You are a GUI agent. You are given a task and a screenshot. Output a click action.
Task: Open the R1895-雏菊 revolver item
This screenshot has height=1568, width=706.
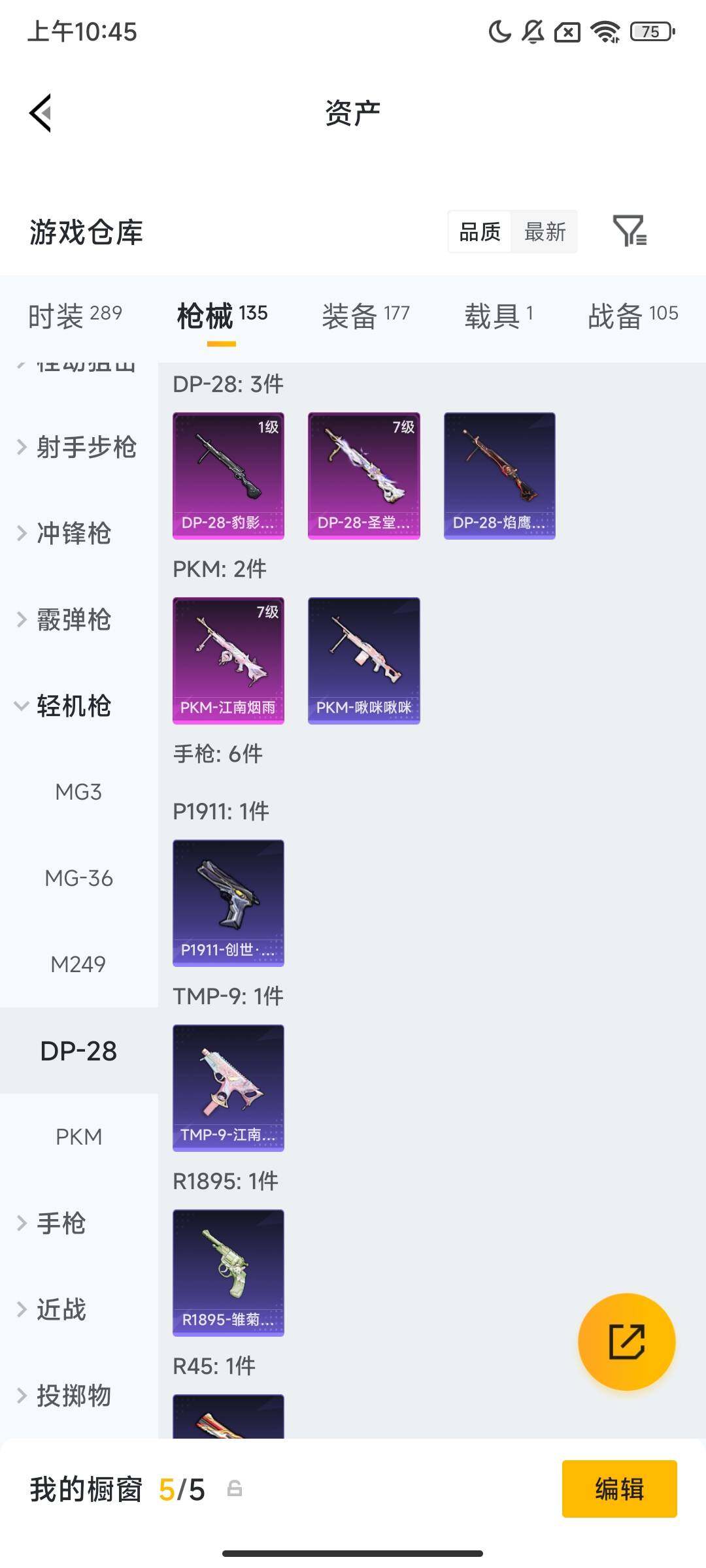pos(228,1273)
